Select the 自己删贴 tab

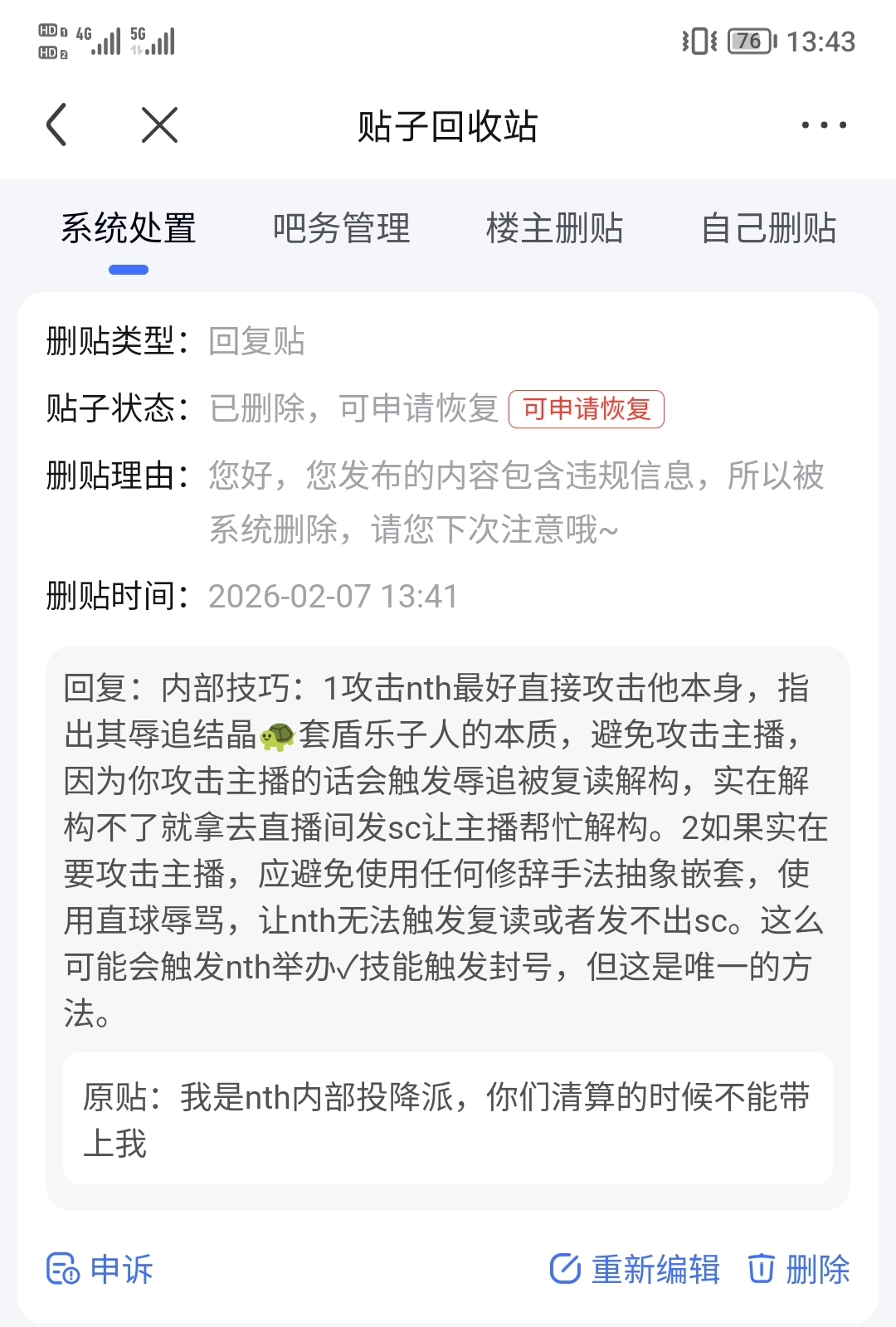point(768,228)
